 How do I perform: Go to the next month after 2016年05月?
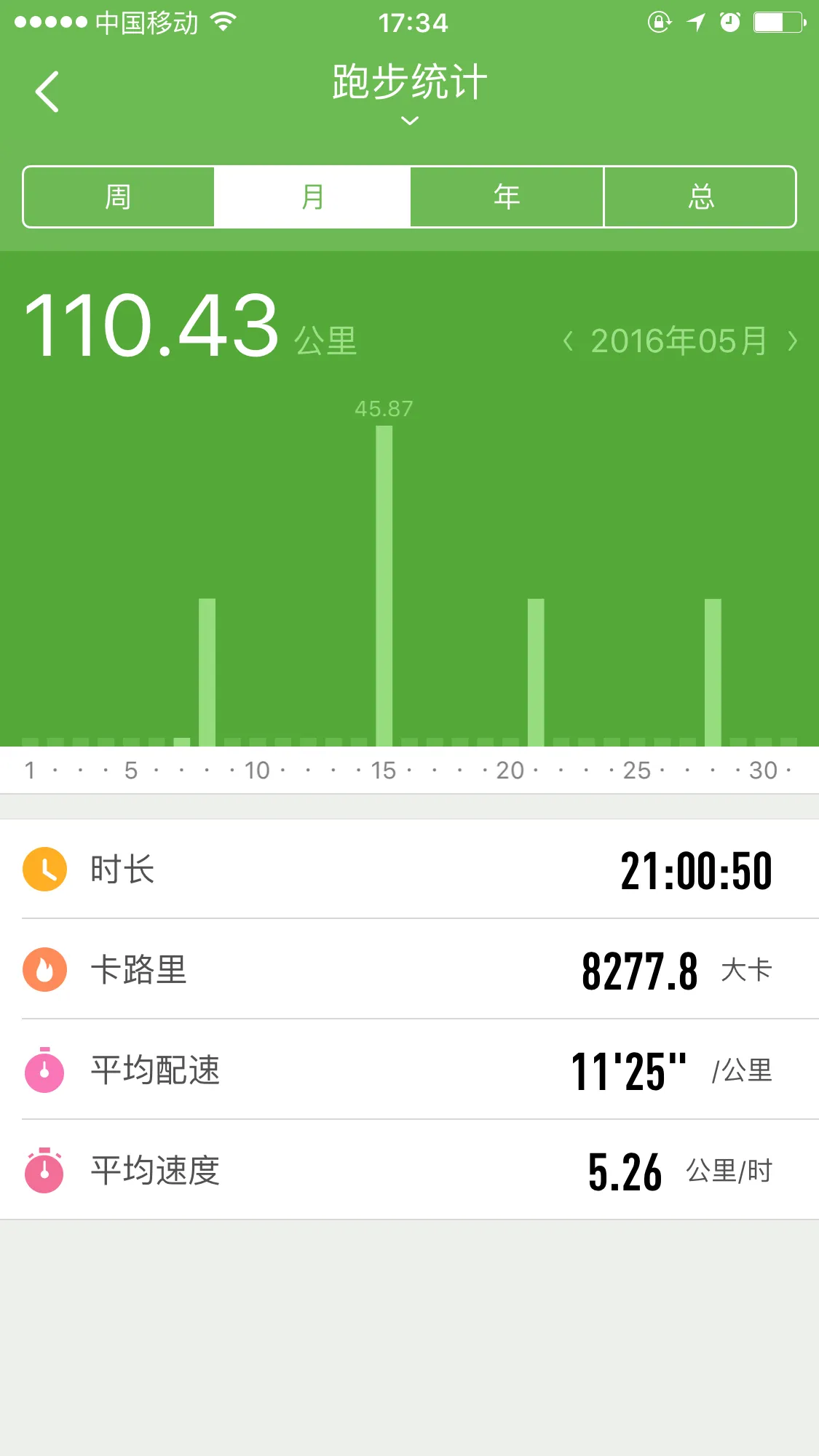click(x=792, y=341)
